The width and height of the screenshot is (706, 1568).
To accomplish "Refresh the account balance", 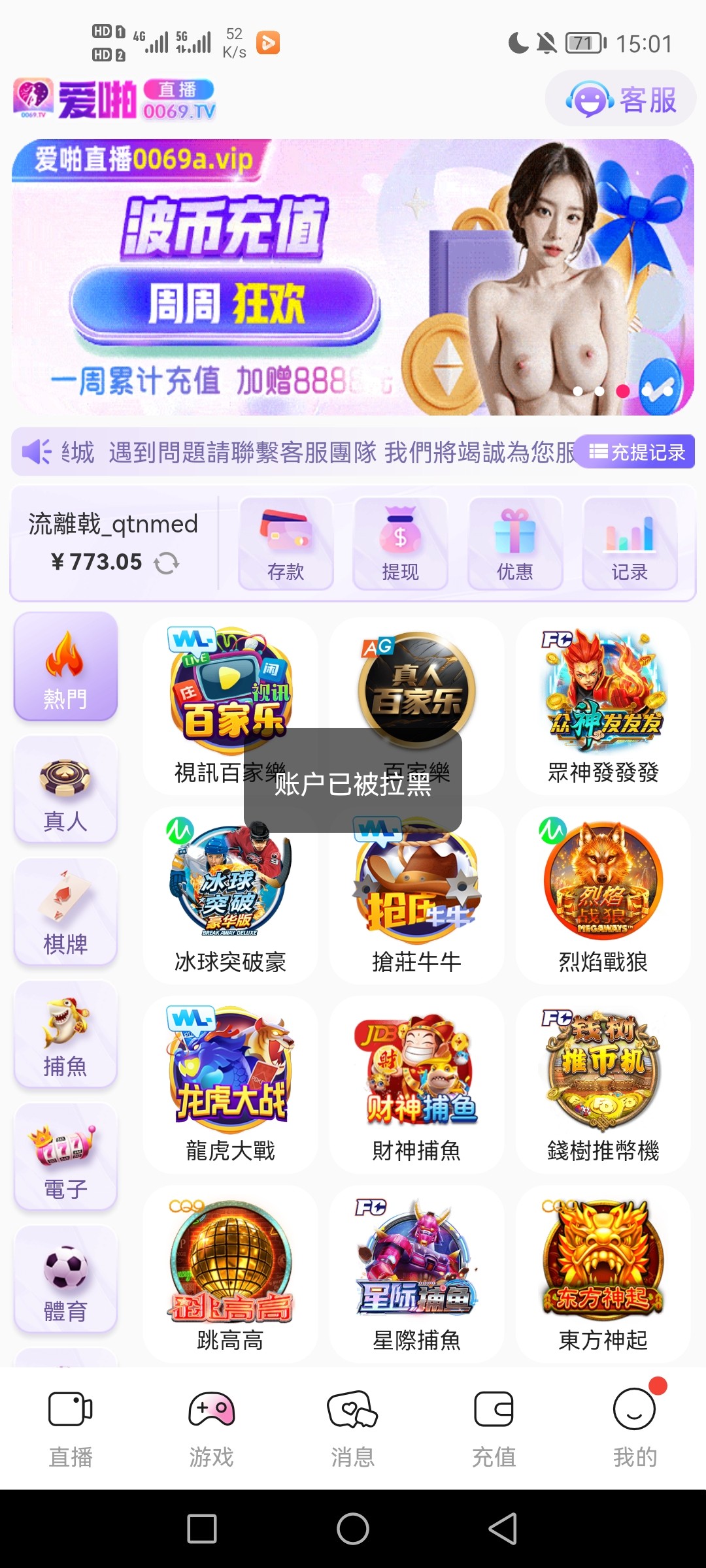I will (167, 563).
